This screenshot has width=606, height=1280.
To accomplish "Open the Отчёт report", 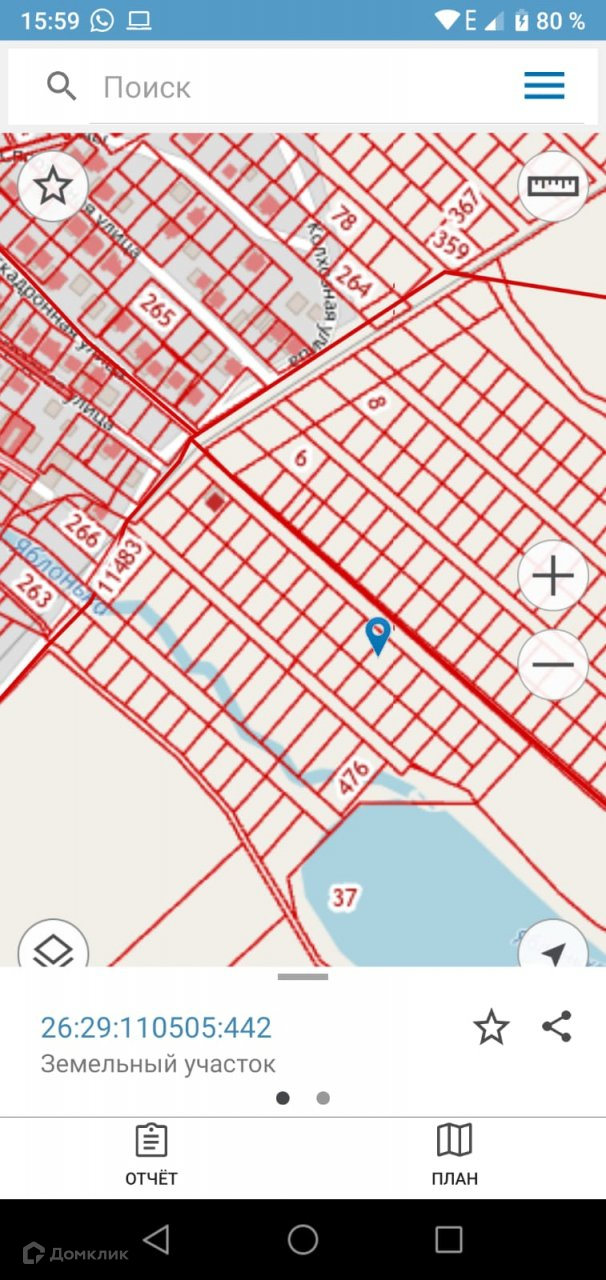I will [x=151, y=1155].
